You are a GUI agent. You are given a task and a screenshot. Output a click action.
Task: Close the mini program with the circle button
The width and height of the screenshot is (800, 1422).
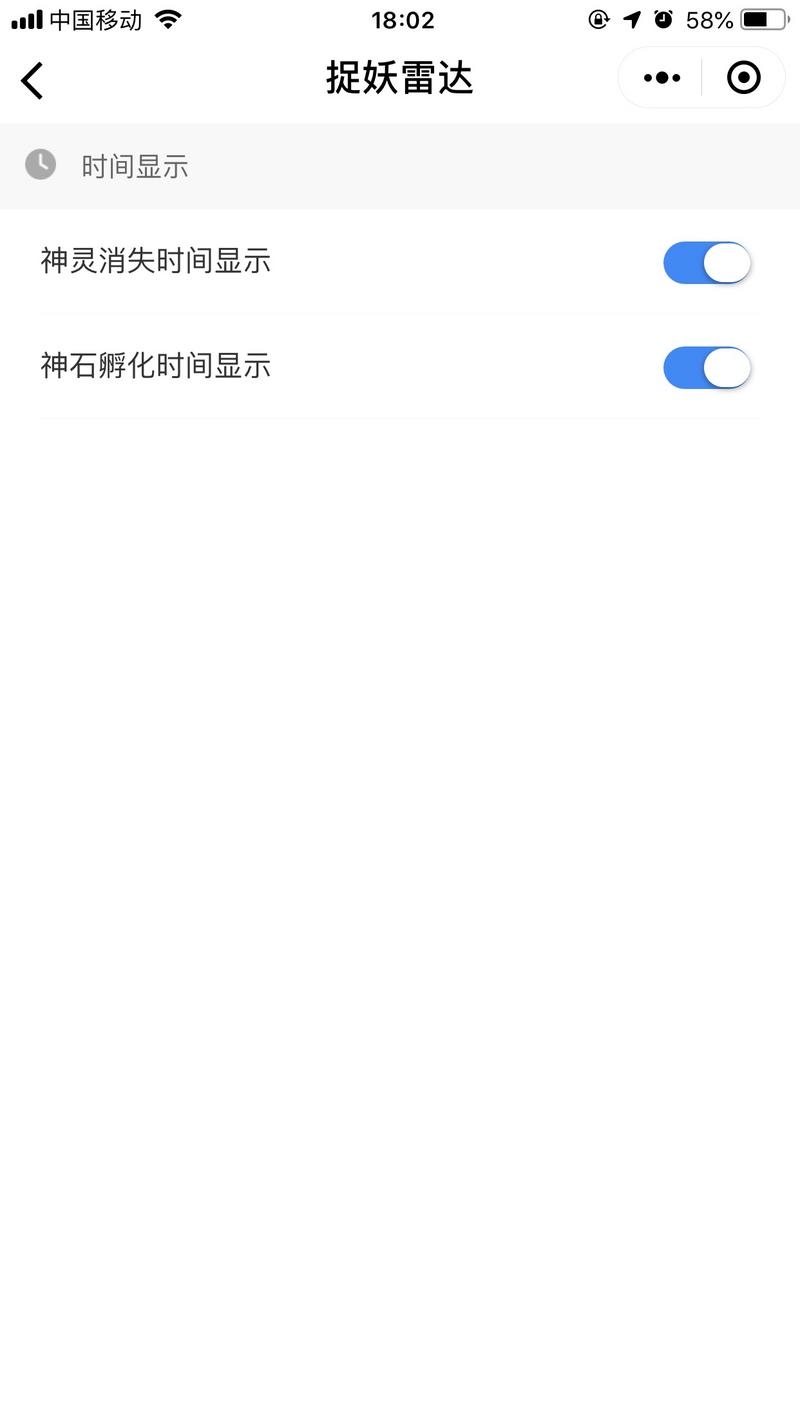(743, 78)
